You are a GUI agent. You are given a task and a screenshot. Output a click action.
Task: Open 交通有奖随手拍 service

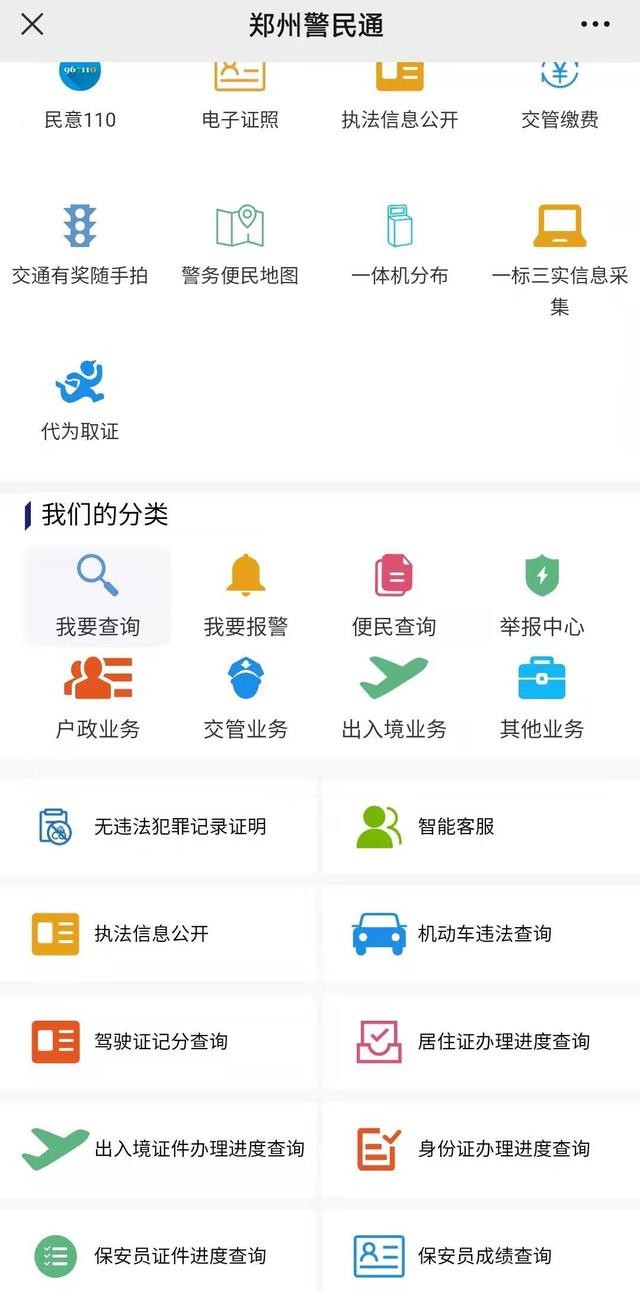(80, 245)
